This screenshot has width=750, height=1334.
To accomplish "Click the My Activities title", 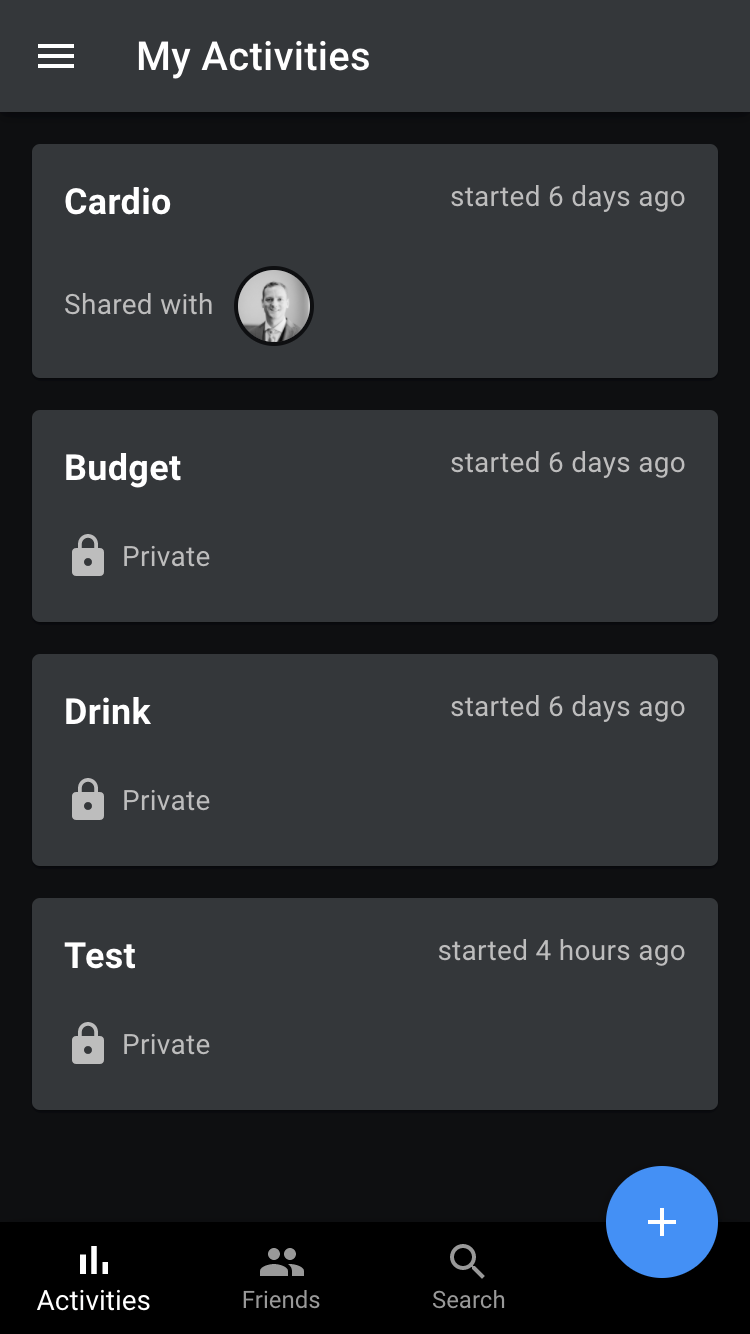I will (253, 57).
